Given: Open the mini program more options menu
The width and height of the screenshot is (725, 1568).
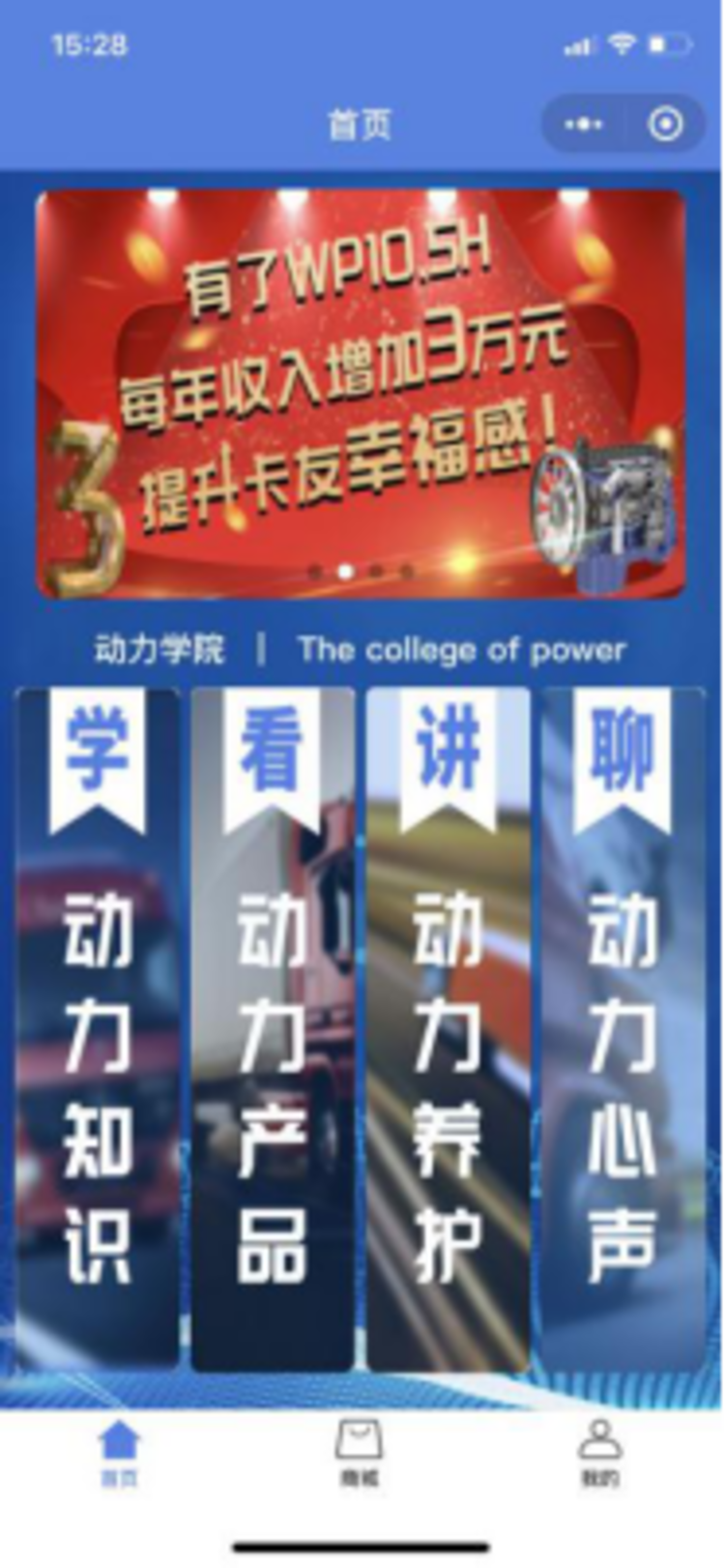Looking at the screenshot, I should coord(583,125).
